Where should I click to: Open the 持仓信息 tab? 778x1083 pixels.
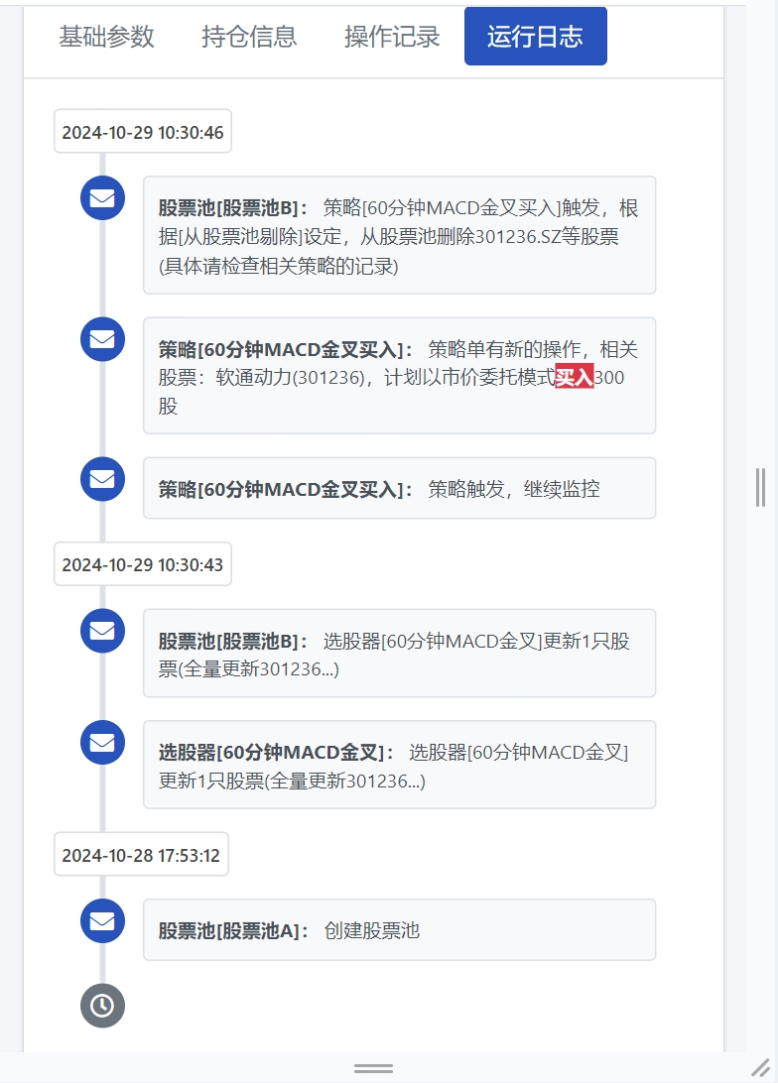(x=249, y=37)
